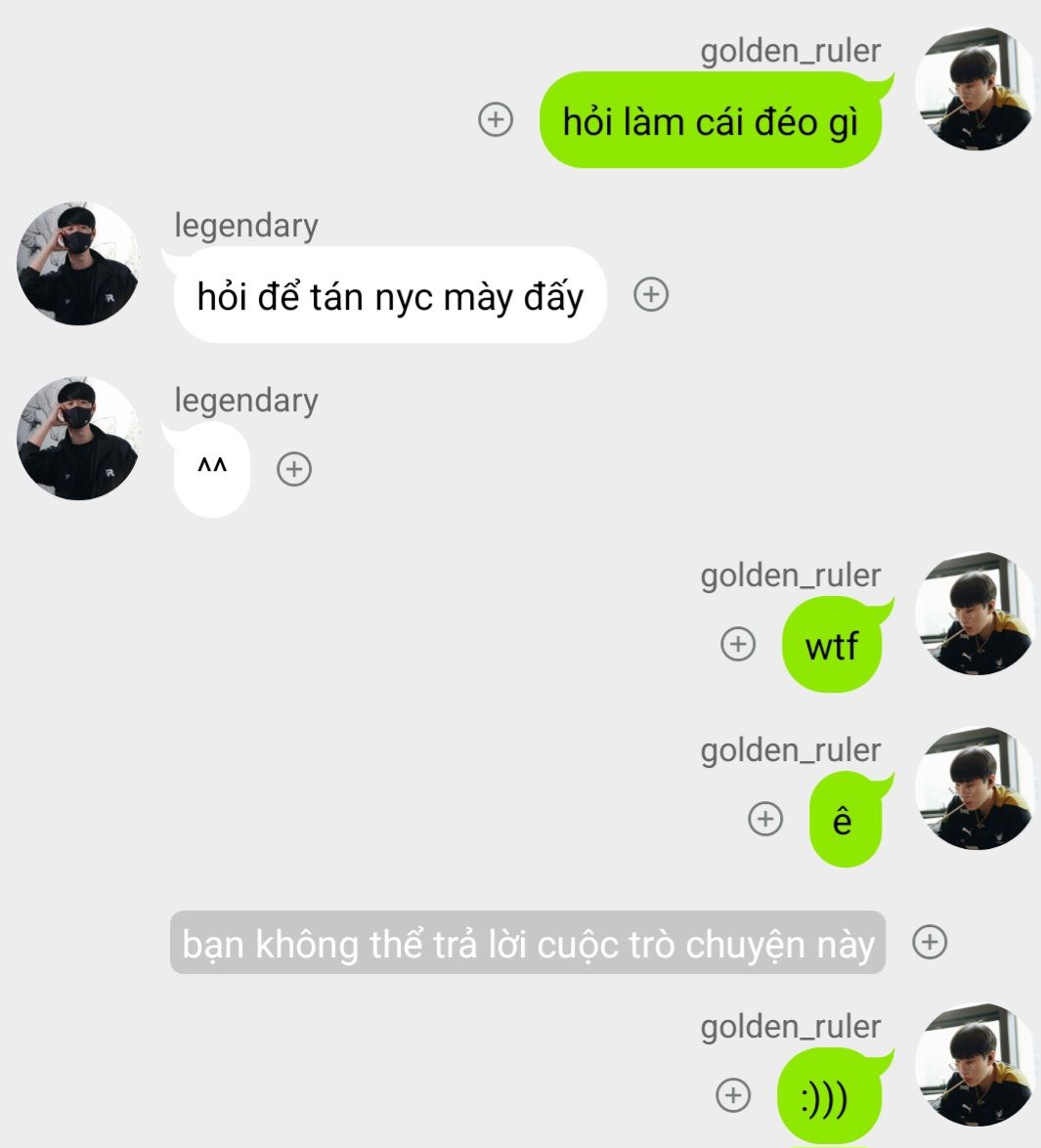Tap plus icon beside "hỏi để tán nyc mày đấy"
The height and width of the screenshot is (1148, 1041).
pos(651,294)
